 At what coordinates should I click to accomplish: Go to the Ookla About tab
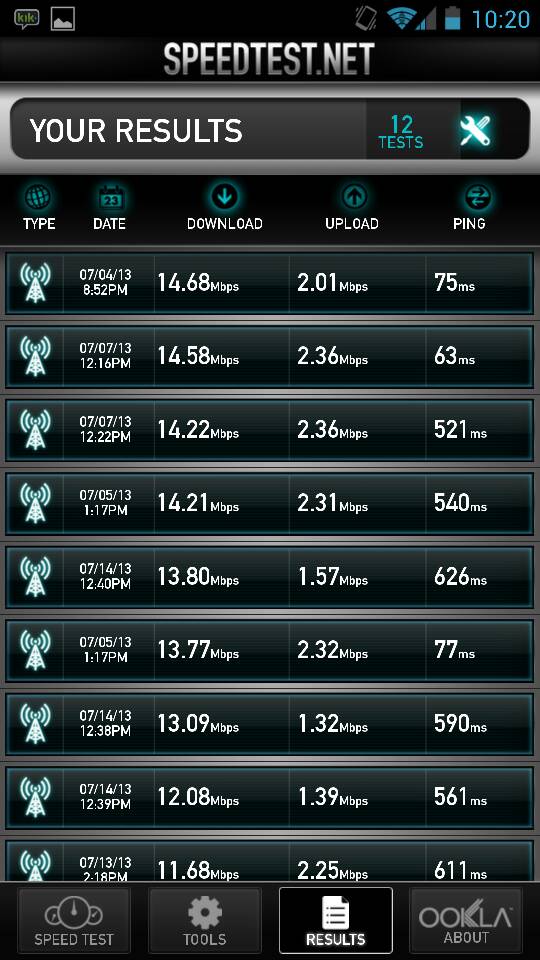pos(465,920)
